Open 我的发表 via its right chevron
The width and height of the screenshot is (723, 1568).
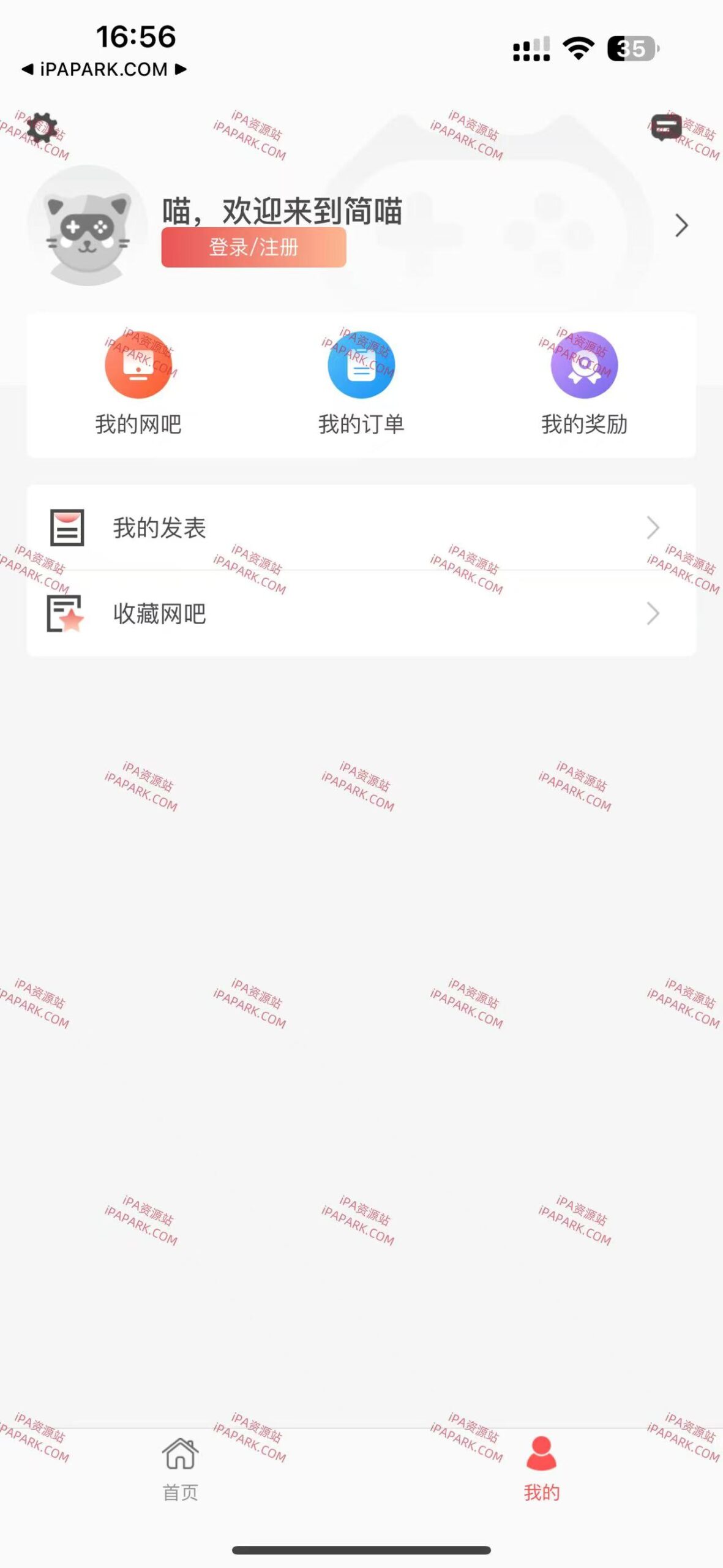pyautogui.click(x=653, y=528)
